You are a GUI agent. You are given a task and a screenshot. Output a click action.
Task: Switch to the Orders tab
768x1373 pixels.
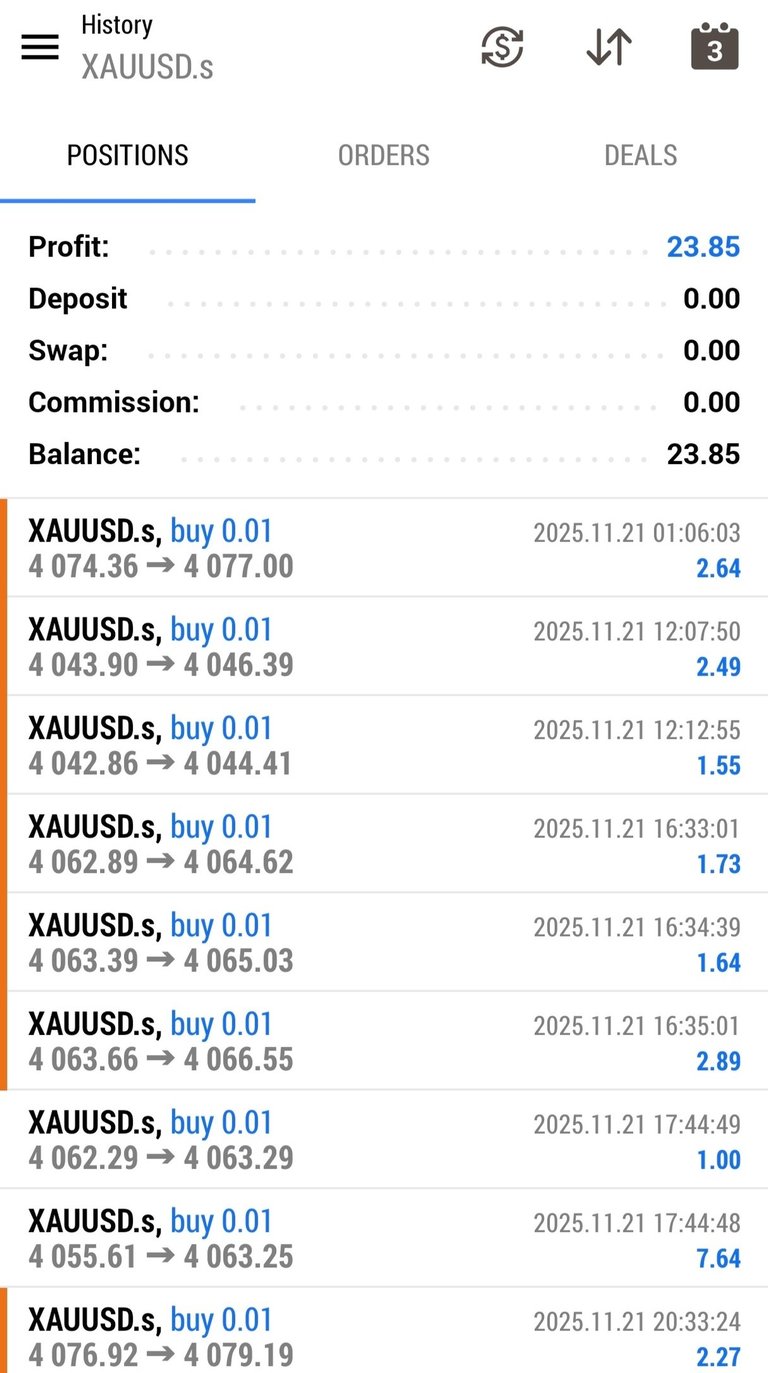click(x=384, y=156)
